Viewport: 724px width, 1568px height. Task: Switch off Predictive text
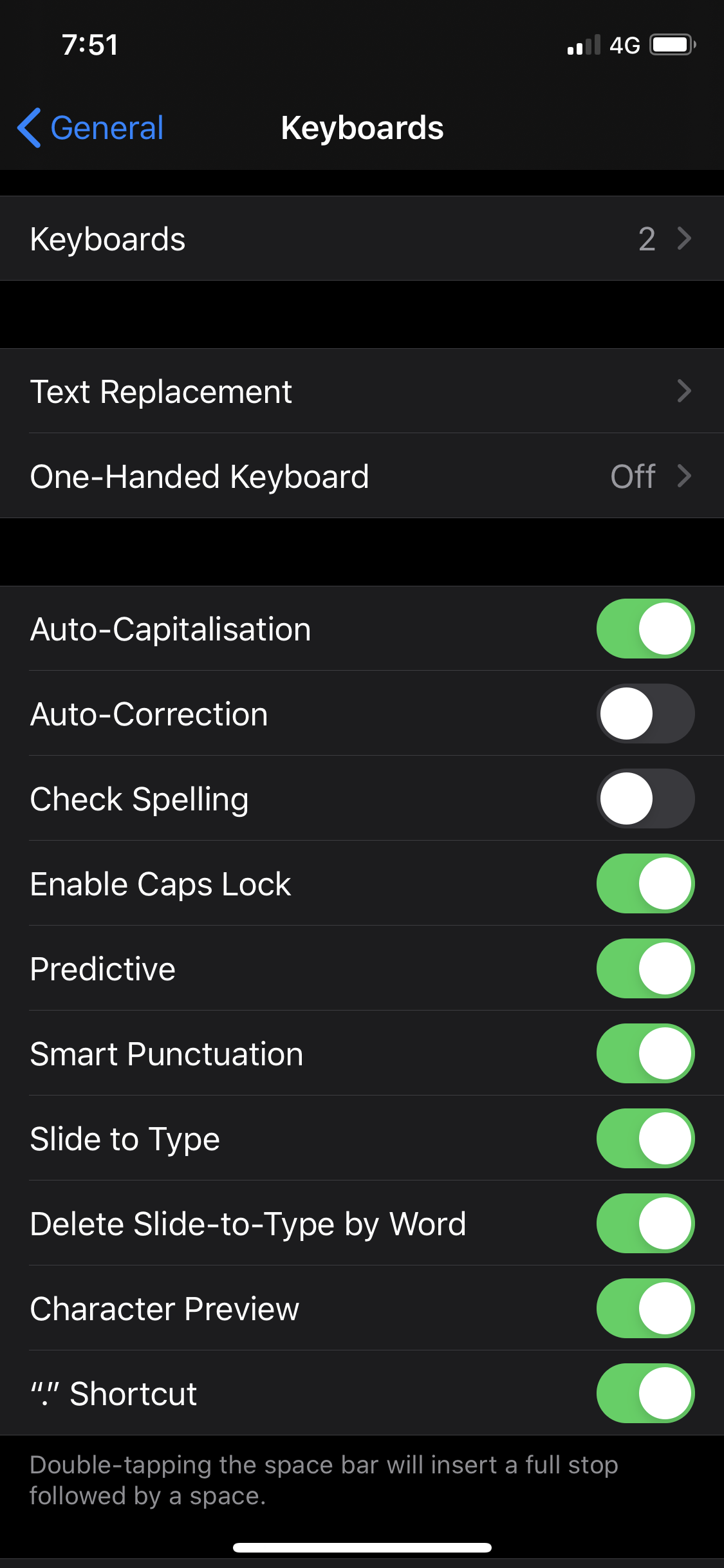coord(645,969)
